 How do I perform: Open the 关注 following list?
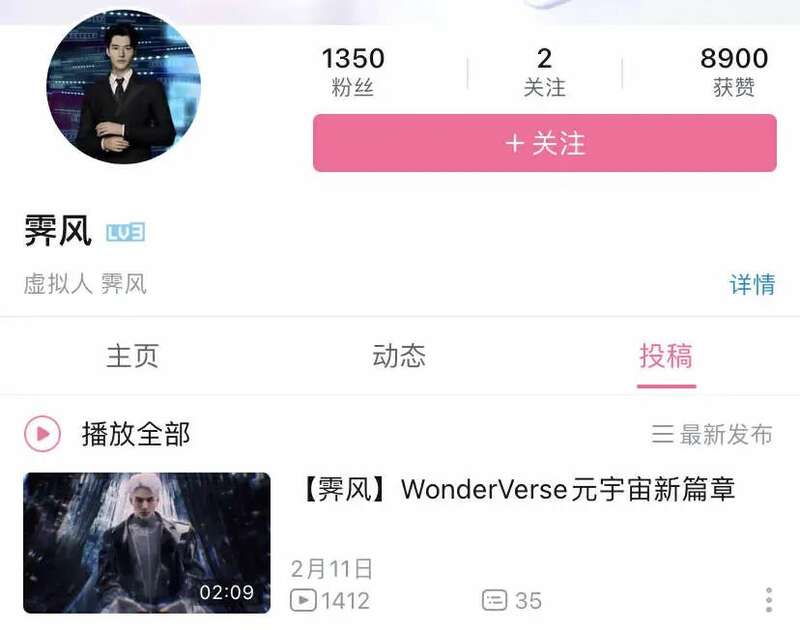544,72
